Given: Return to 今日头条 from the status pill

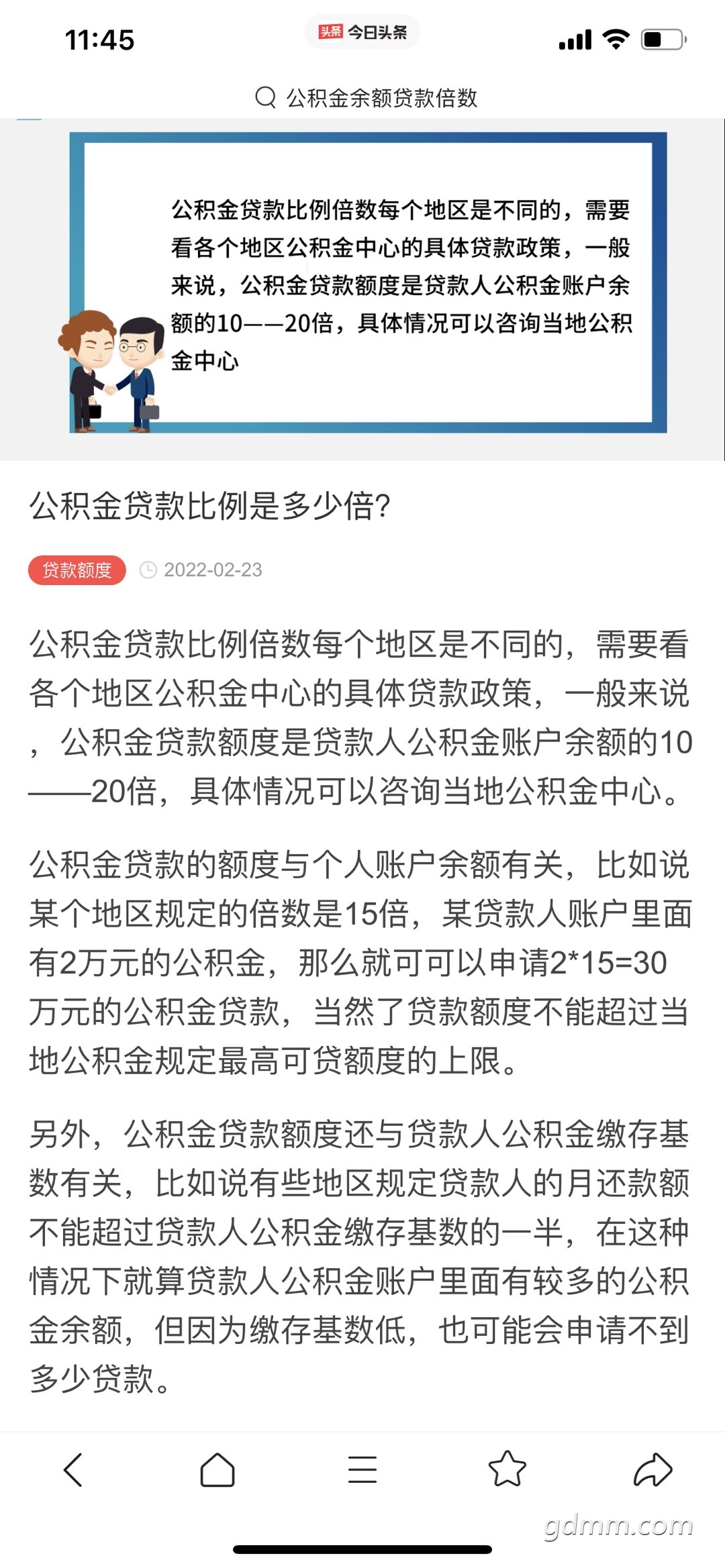Looking at the screenshot, I should [362, 32].
